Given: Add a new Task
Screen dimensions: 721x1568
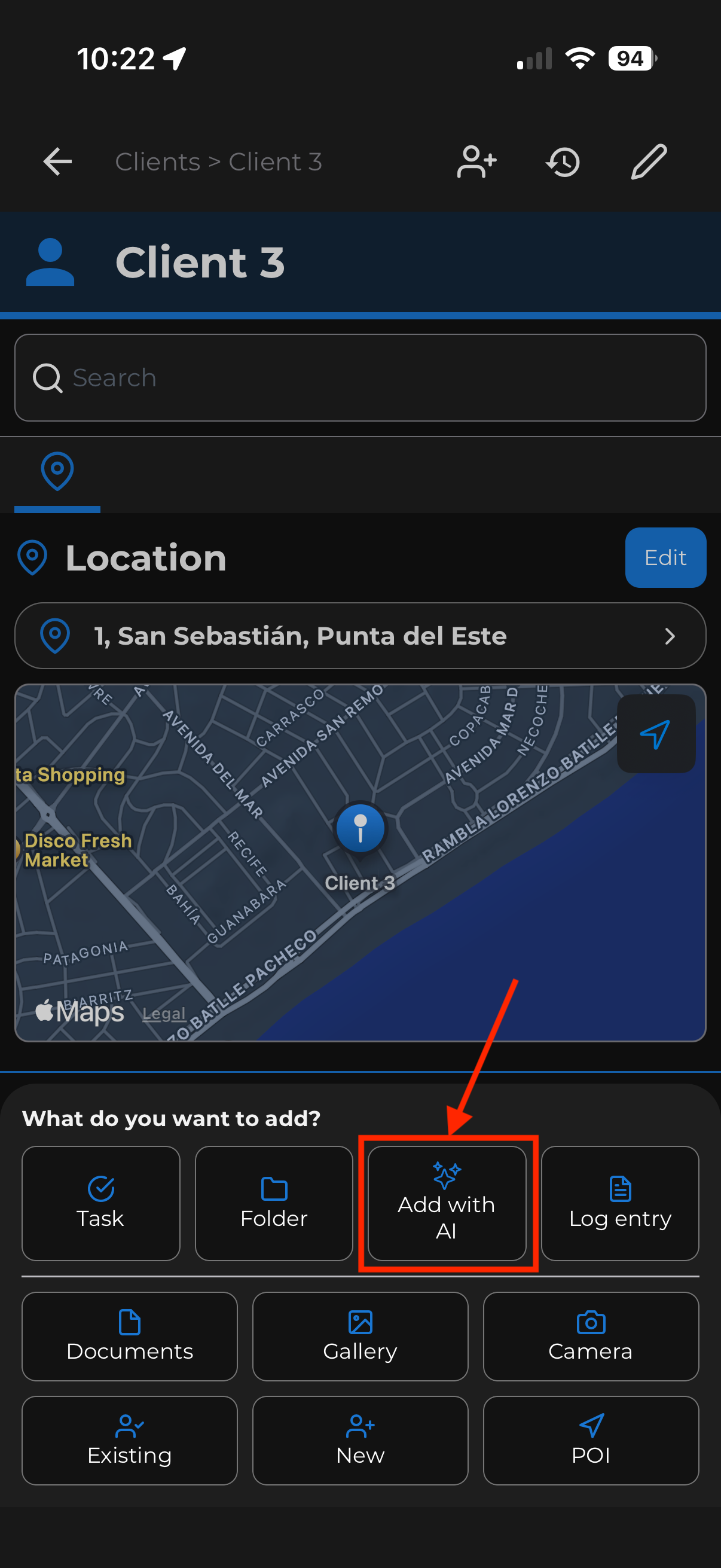Looking at the screenshot, I should coord(101,1203).
